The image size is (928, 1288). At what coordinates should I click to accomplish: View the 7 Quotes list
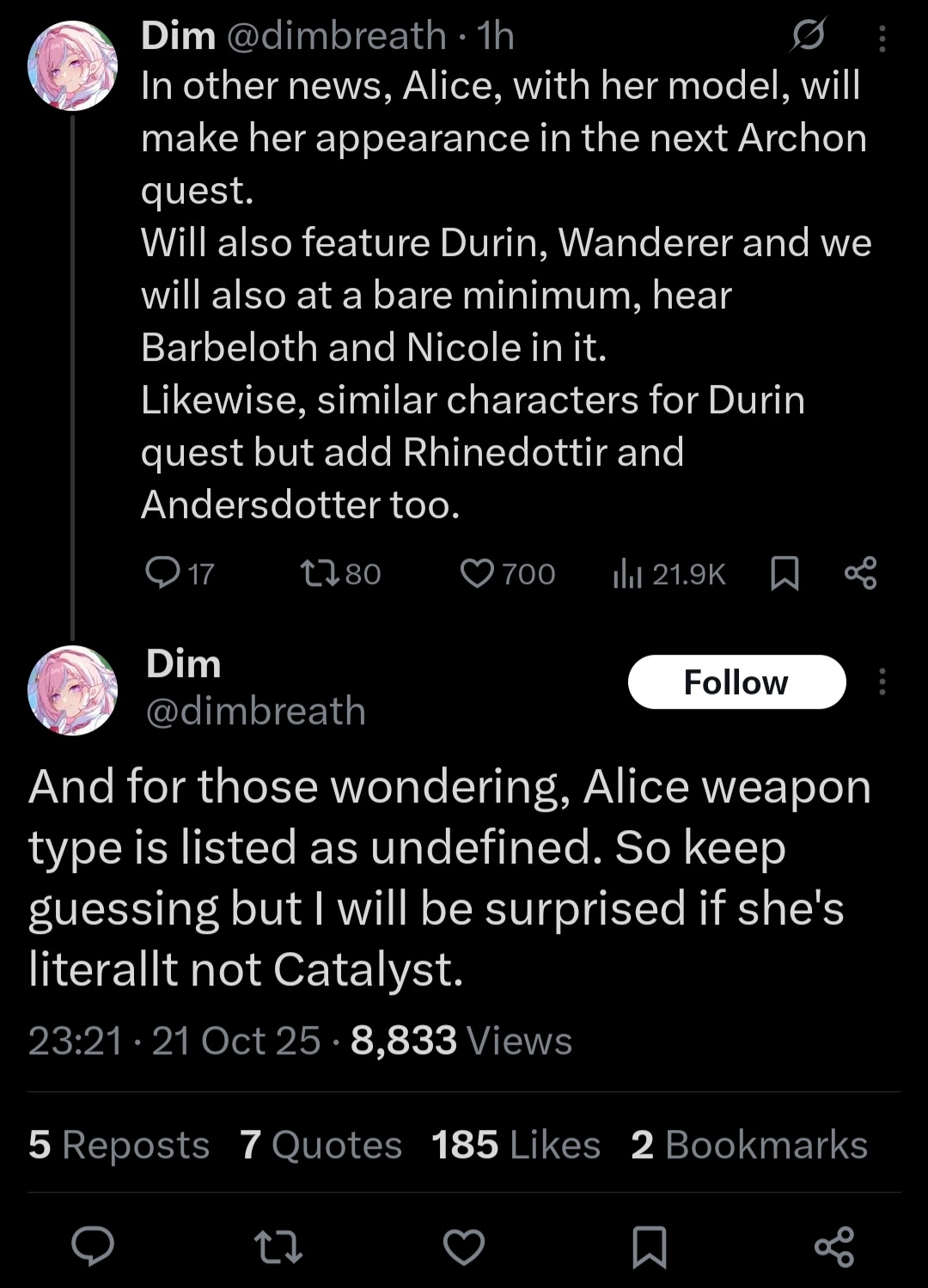[x=321, y=1145]
